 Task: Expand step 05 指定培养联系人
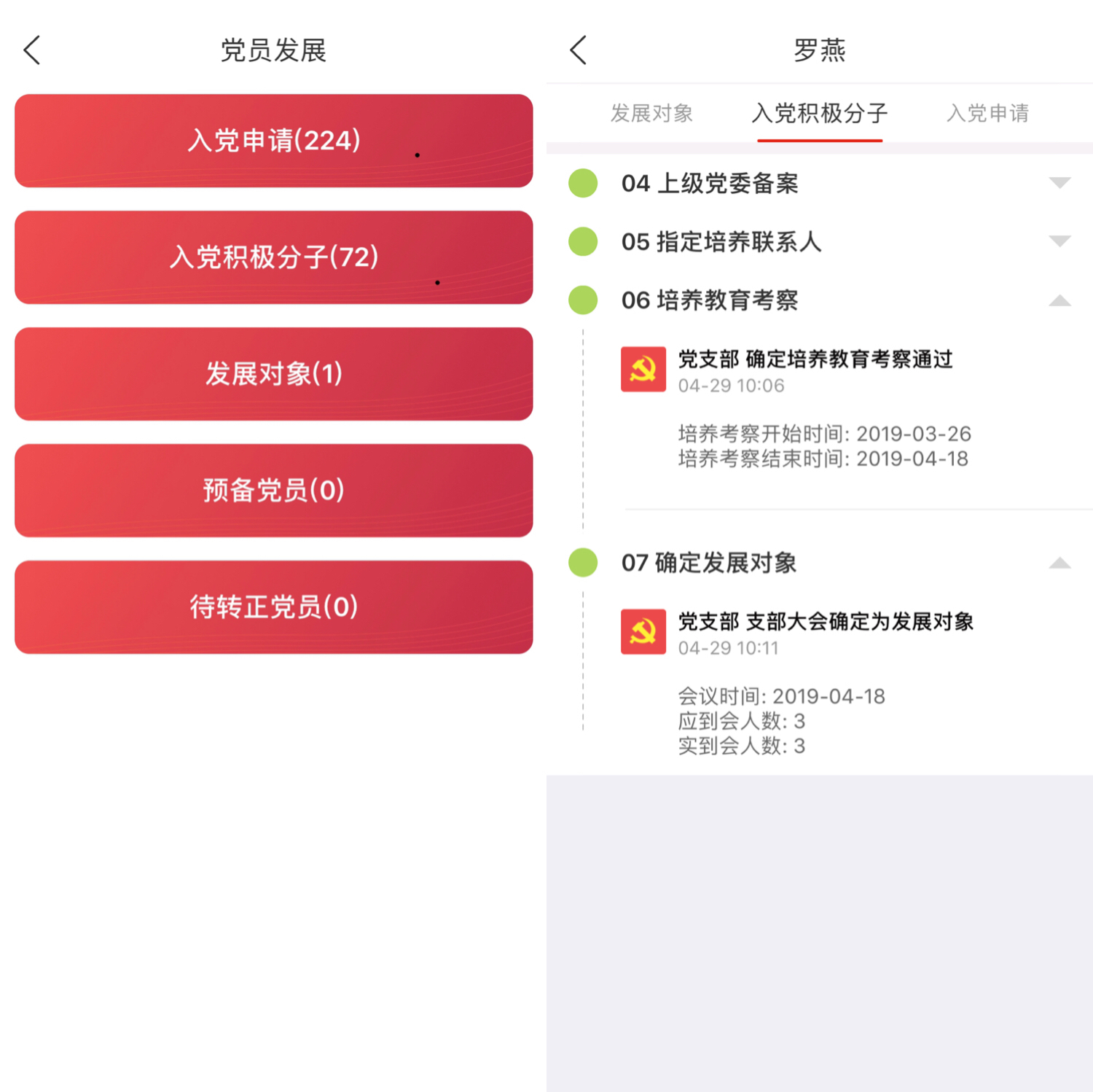point(1059,241)
